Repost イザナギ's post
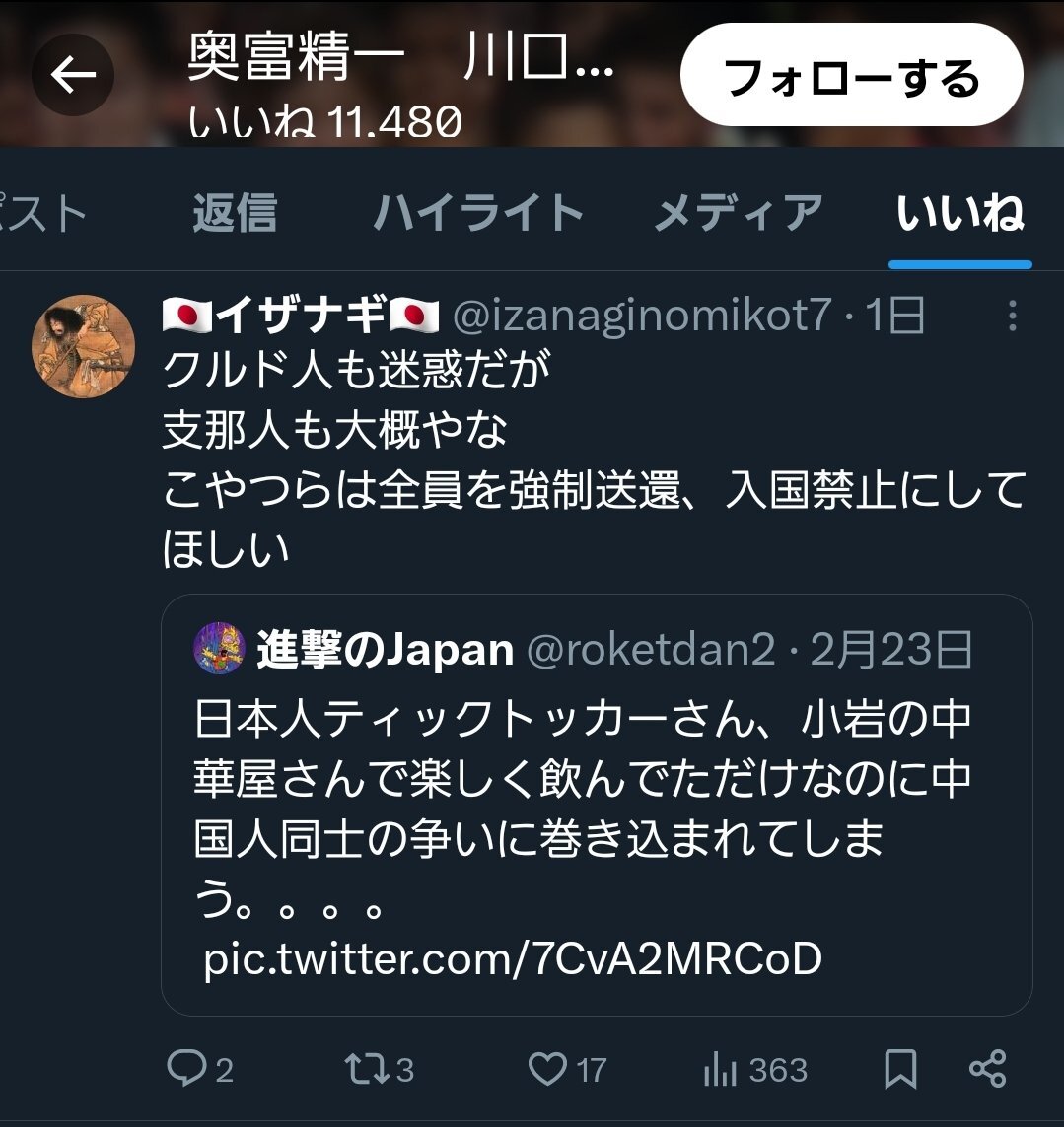The height and width of the screenshot is (1127, 1064). click(x=379, y=1070)
